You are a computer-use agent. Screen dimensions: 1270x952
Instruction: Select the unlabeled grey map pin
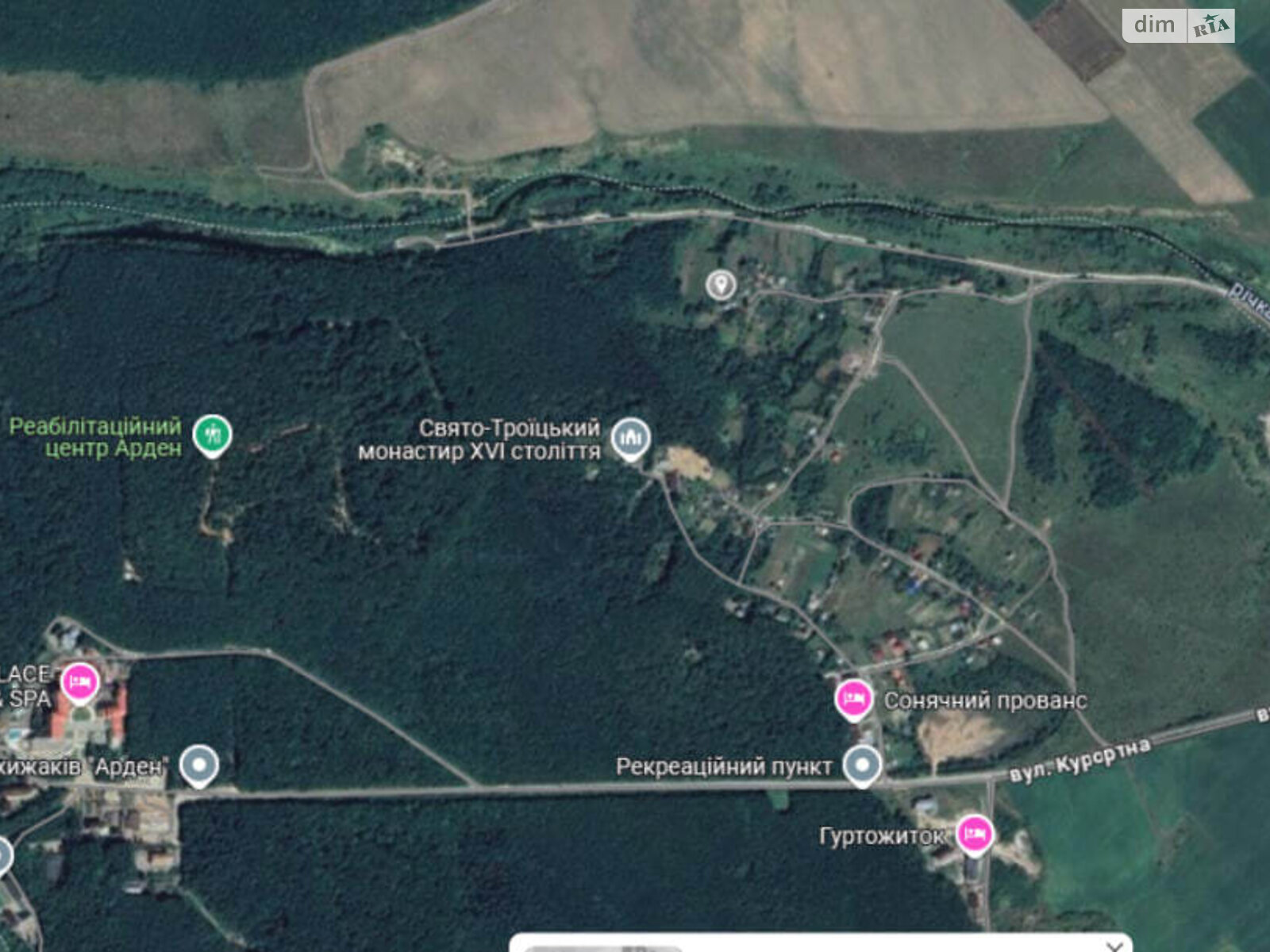pyautogui.click(x=721, y=284)
